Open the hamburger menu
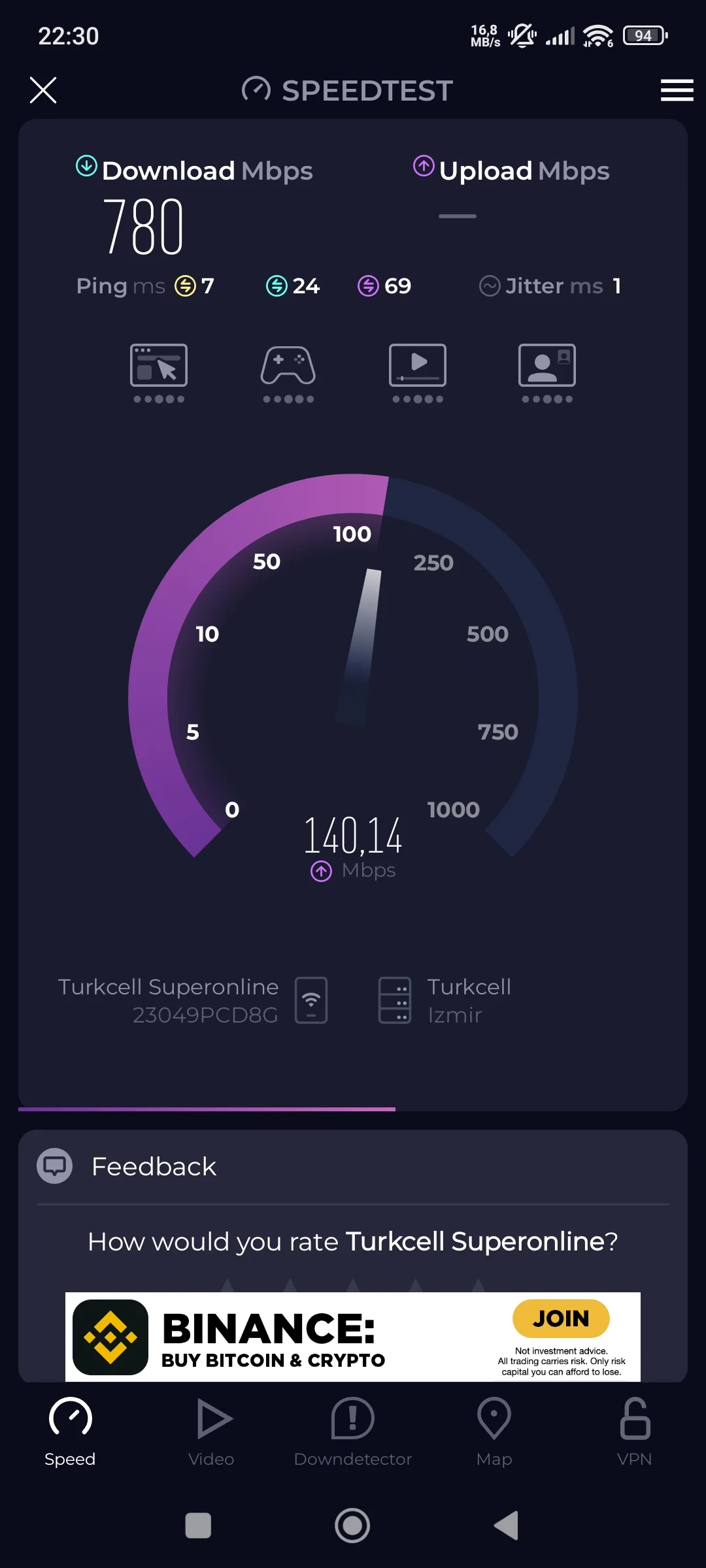The image size is (706, 1568). coord(677,90)
